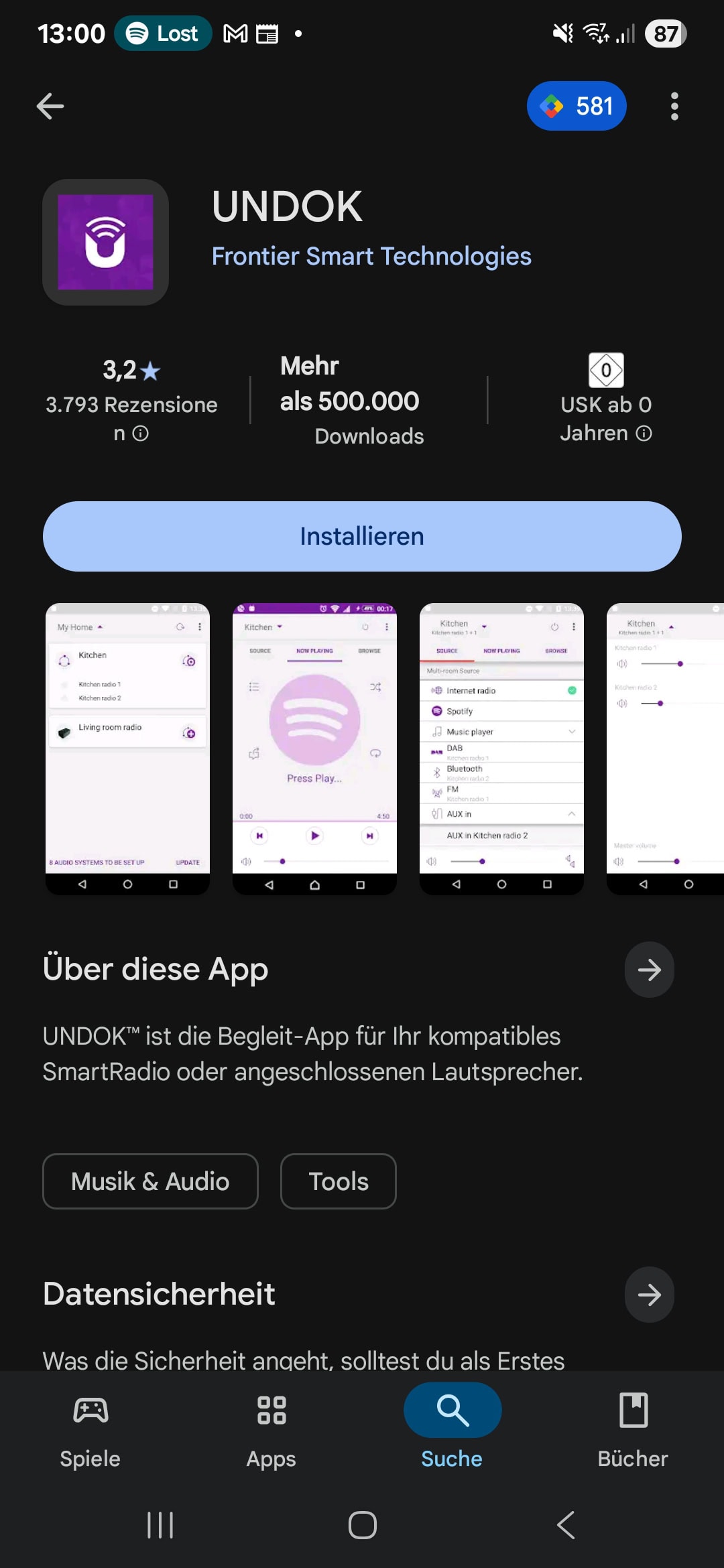Go back using the top arrow
Image resolution: width=724 pixels, height=1568 pixels.
50,106
